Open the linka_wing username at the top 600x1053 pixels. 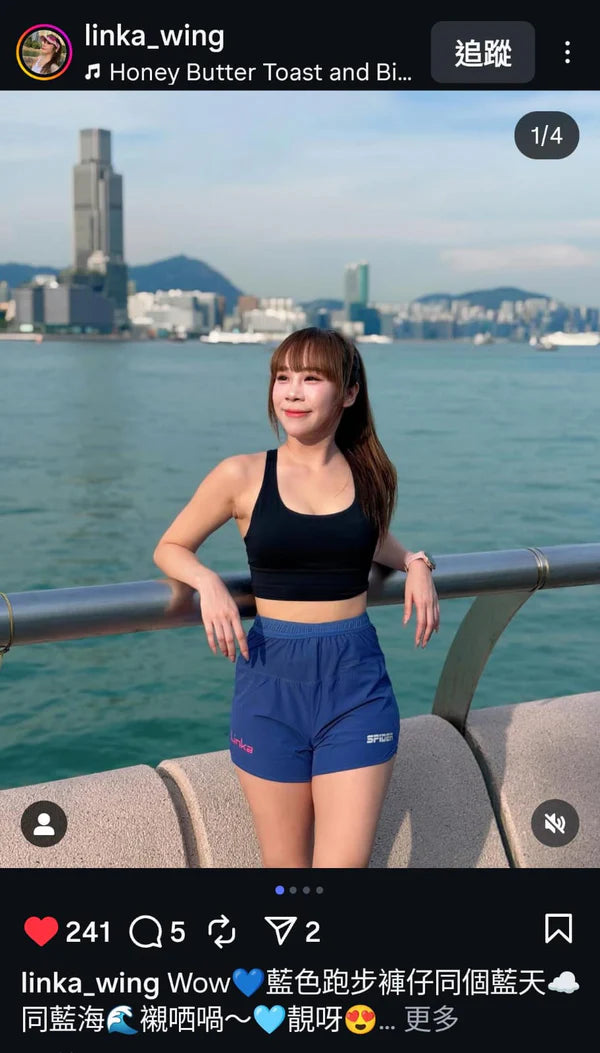[x=154, y=36]
